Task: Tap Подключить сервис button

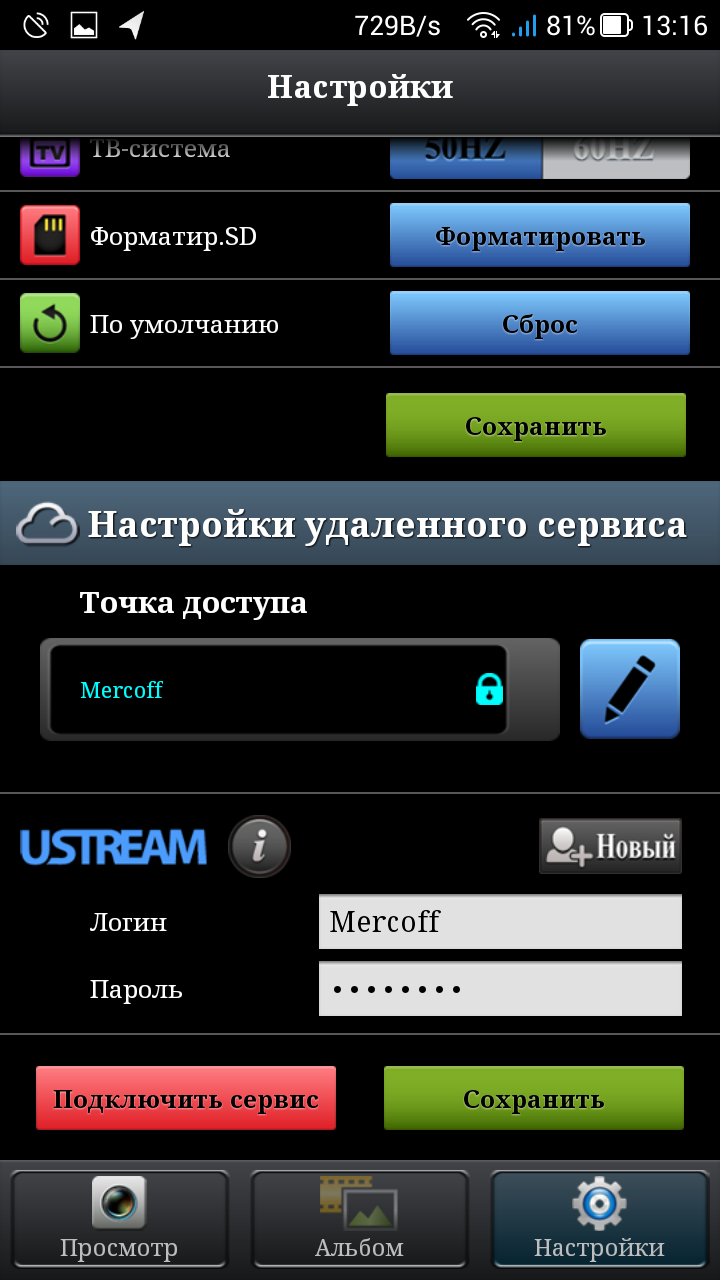Action: (x=186, y=1098)
